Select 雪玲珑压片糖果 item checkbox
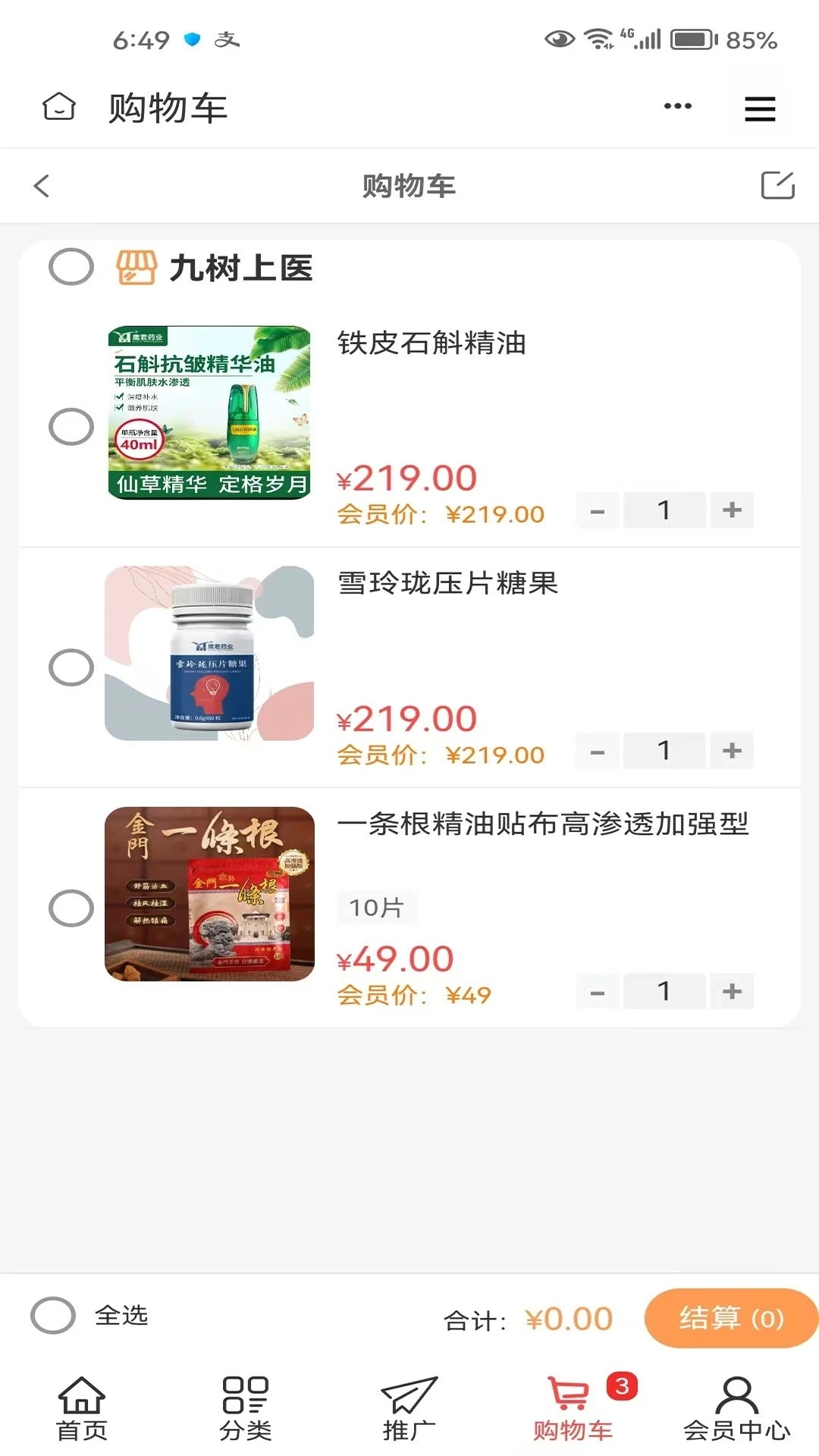 tap(71, 667)
